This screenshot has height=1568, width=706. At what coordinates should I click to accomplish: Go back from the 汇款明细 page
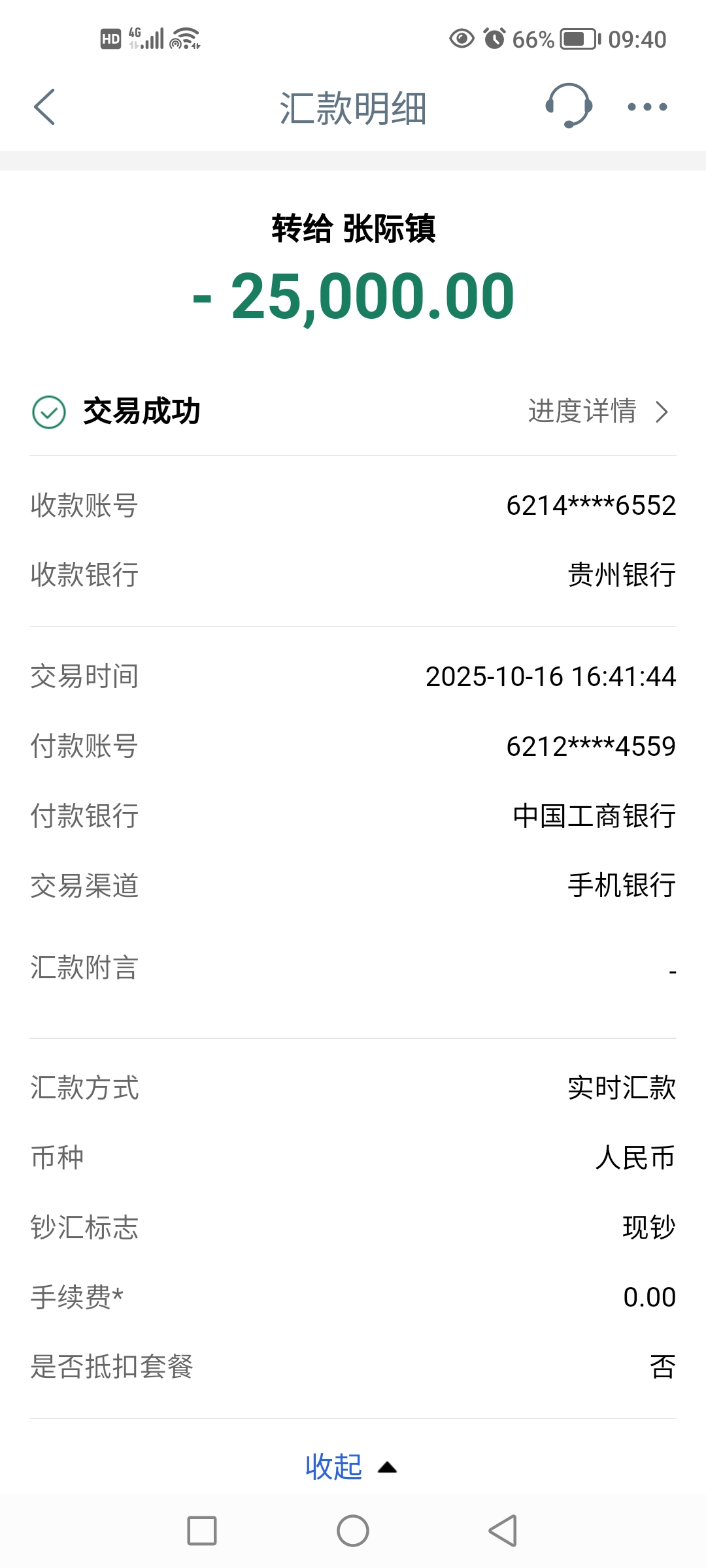click(44, 106)
